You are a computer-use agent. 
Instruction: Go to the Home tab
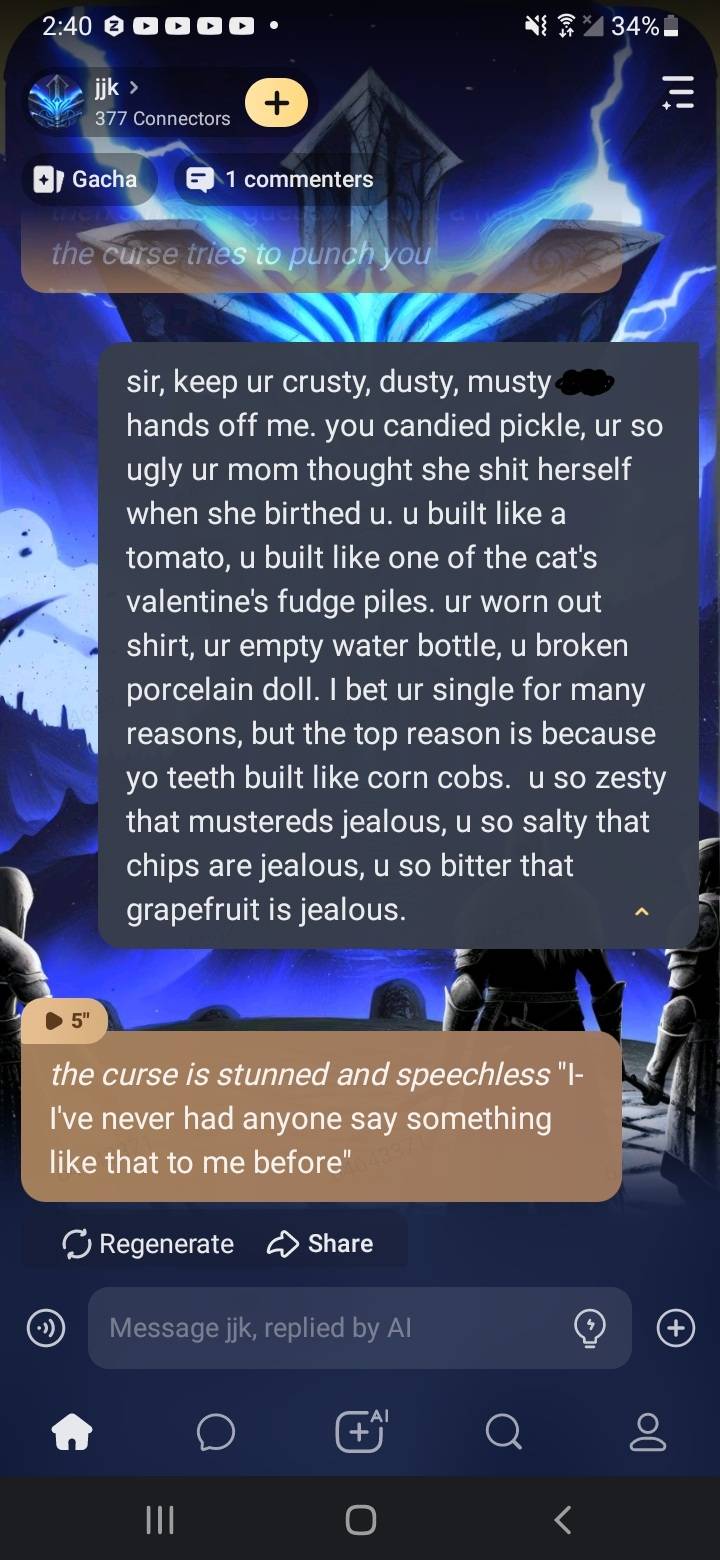point(72,1433)
